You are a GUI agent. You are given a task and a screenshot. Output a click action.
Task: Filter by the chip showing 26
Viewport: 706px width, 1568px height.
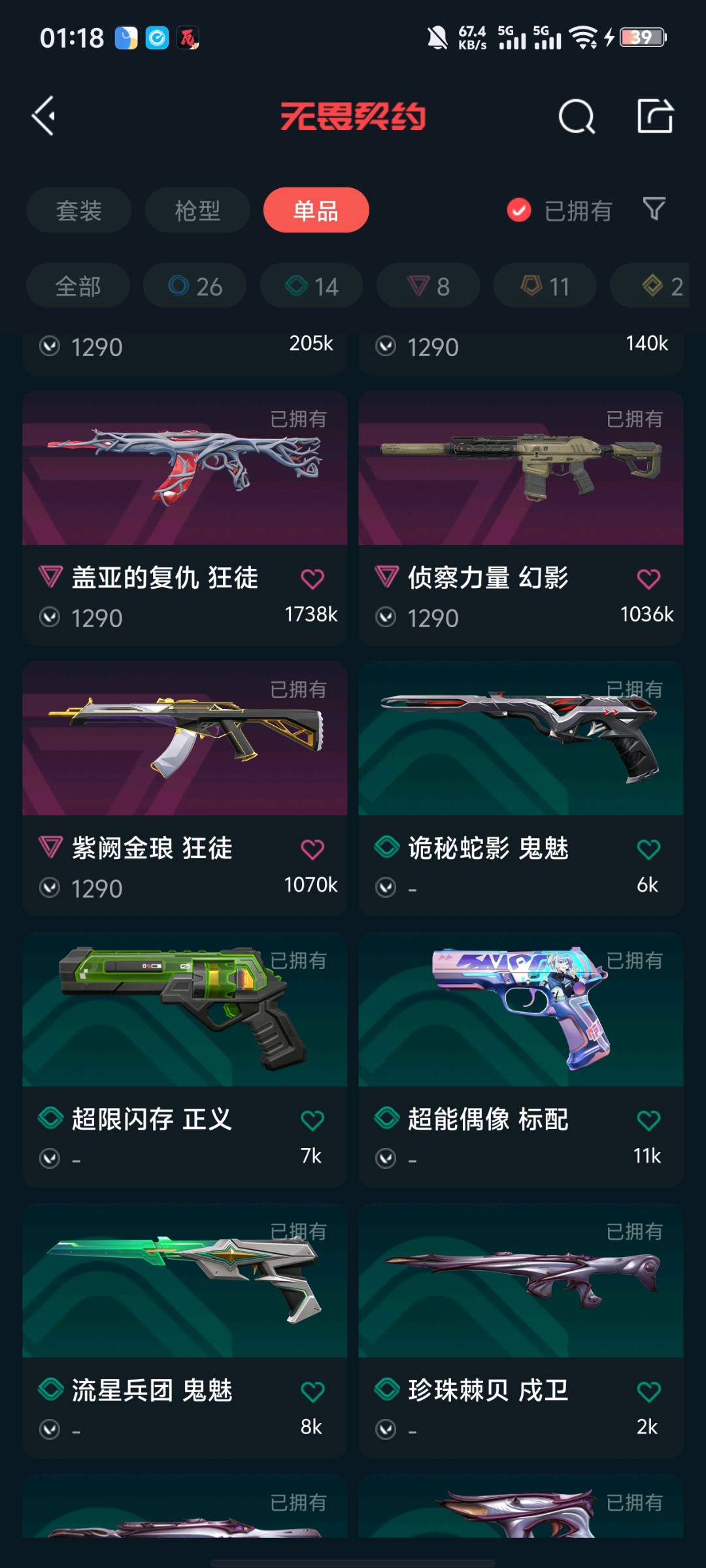tap(195, 286)
